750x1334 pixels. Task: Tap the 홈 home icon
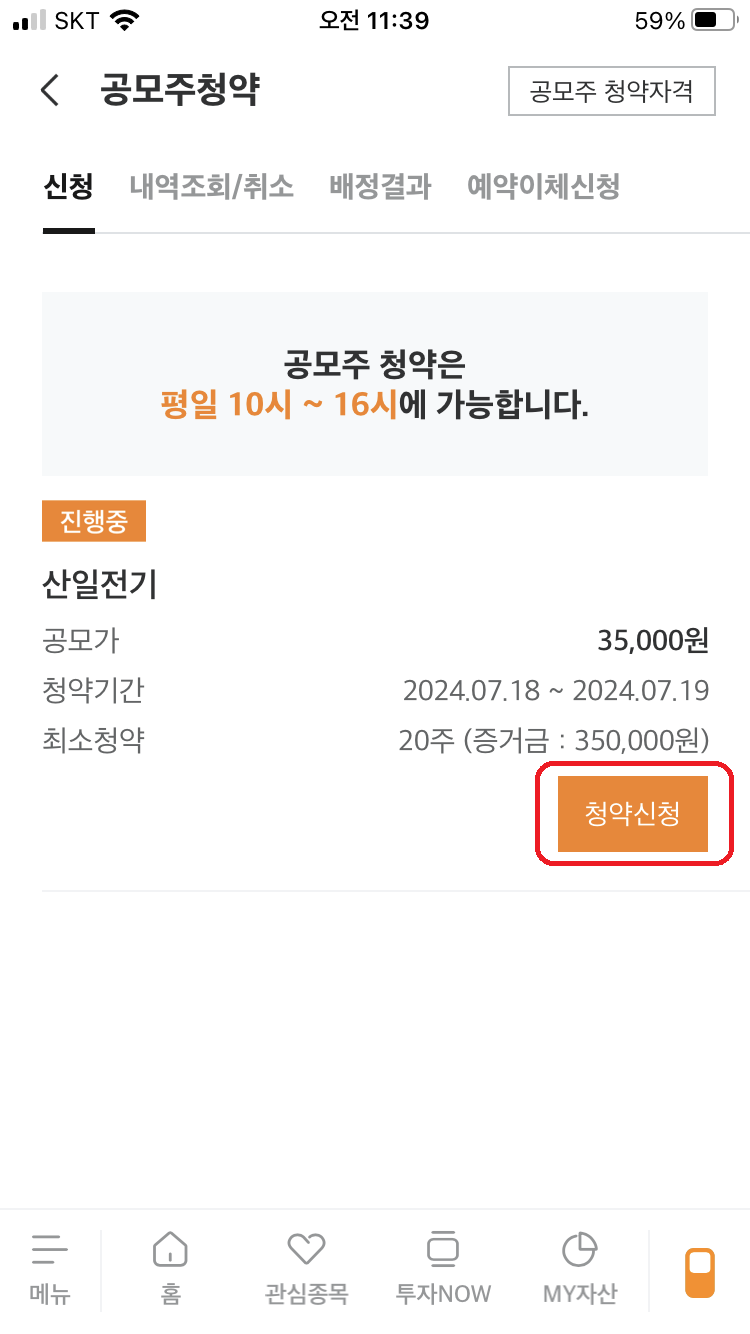coord(168,1268)
